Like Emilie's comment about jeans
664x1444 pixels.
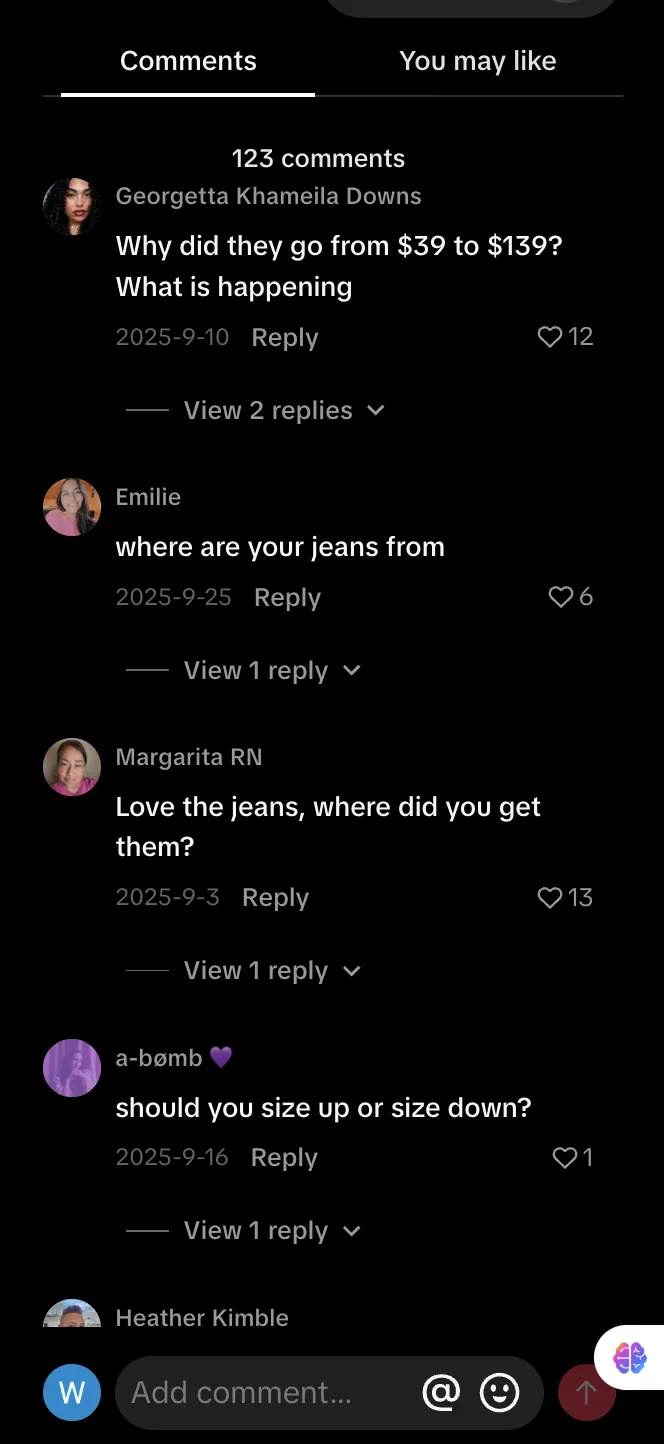tap(560, 597)
